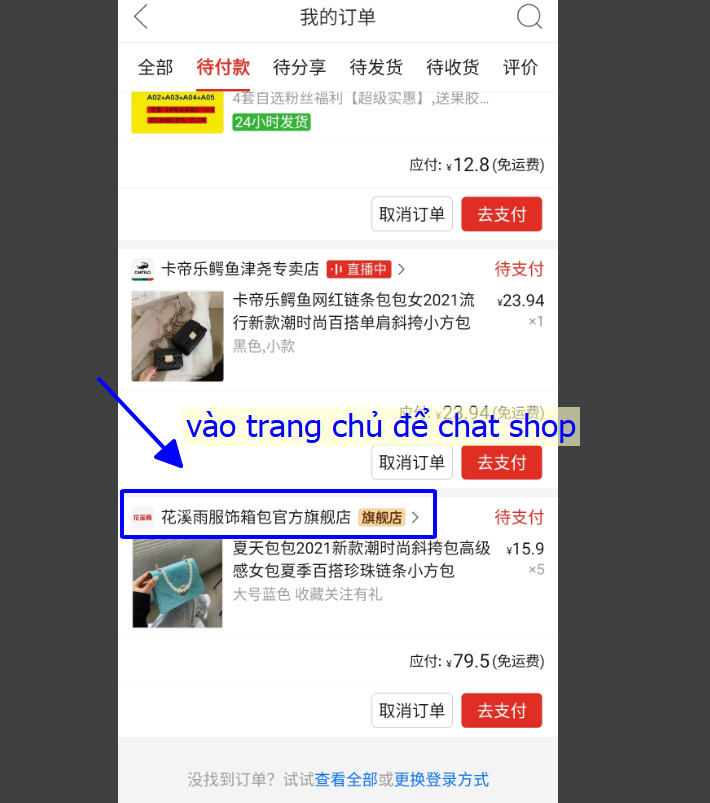Switch to the 待发货 tab
Image resolution: width=710 pixels, height=803 pixels.
coord(376,67)
